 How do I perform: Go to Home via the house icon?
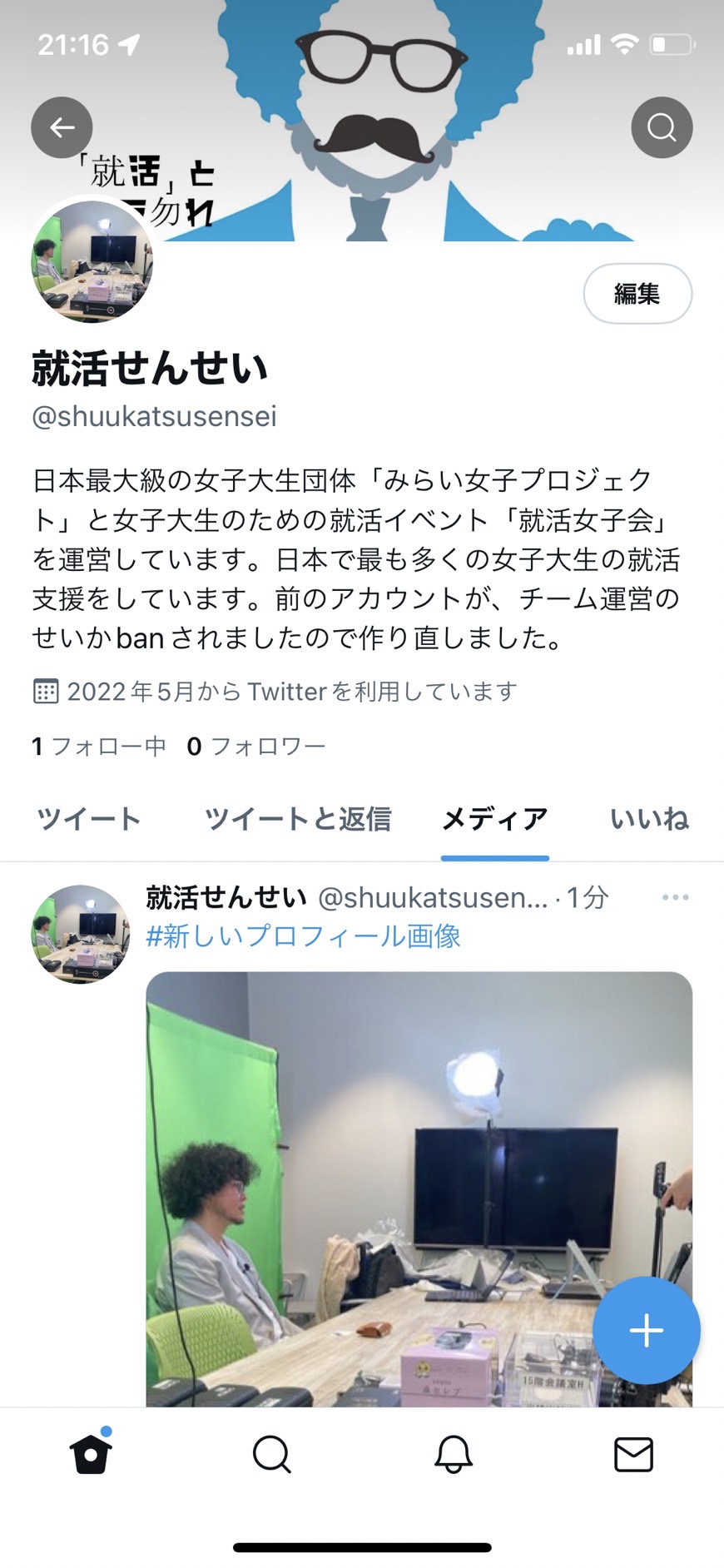90,1456
